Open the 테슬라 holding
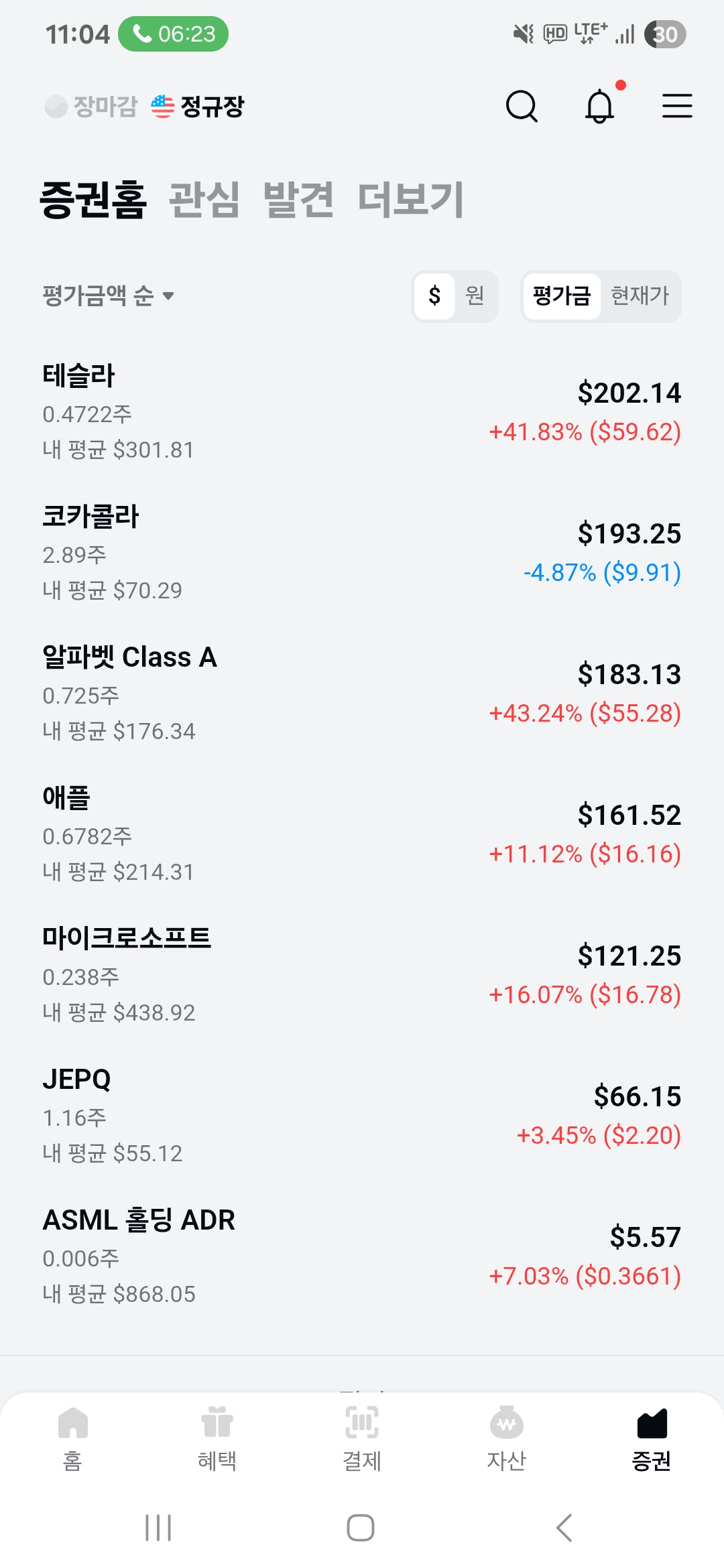The width and height of the screenshot is (724, 1568). pos(362,412)
